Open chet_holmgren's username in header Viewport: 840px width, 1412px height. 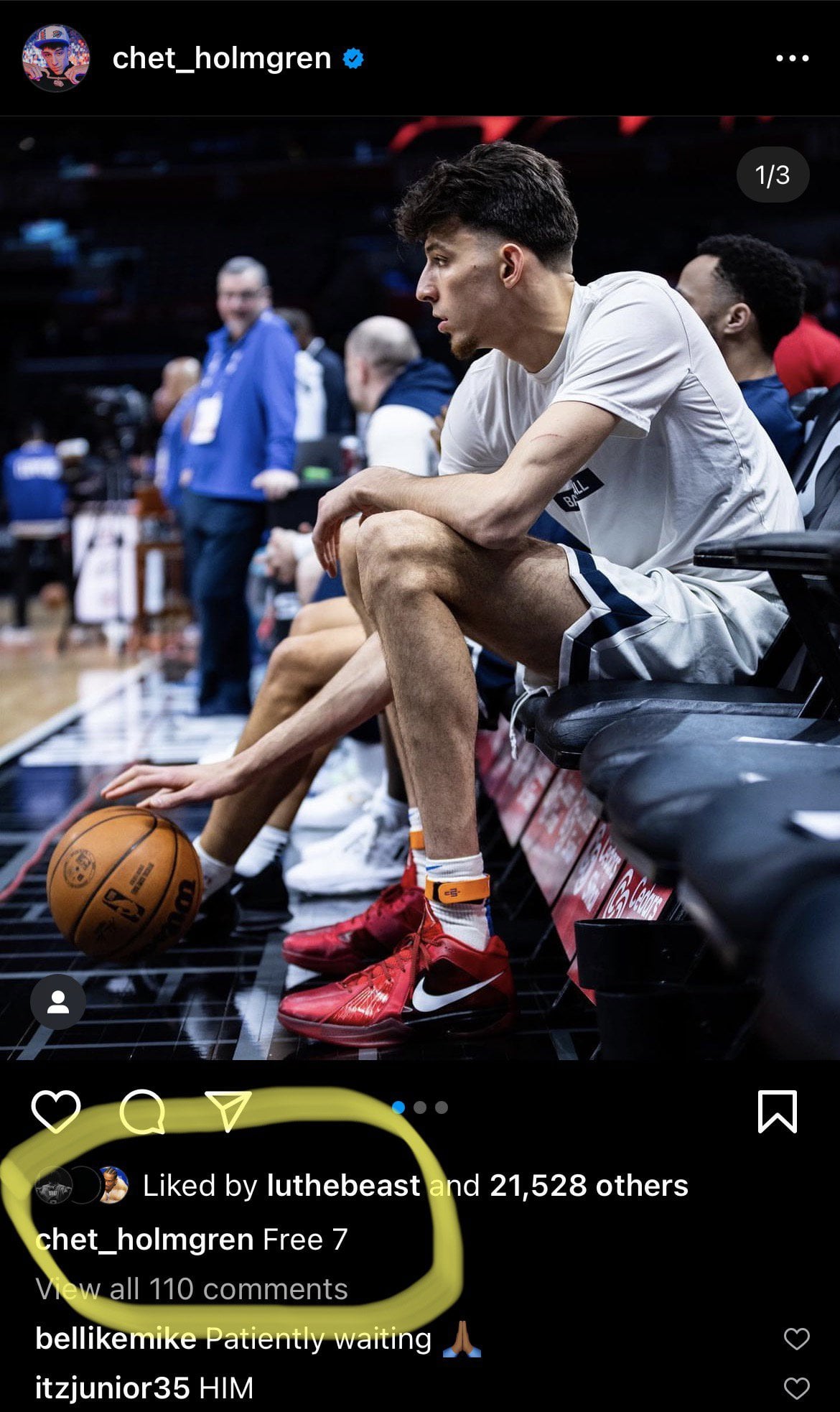(x=221, y=58)
